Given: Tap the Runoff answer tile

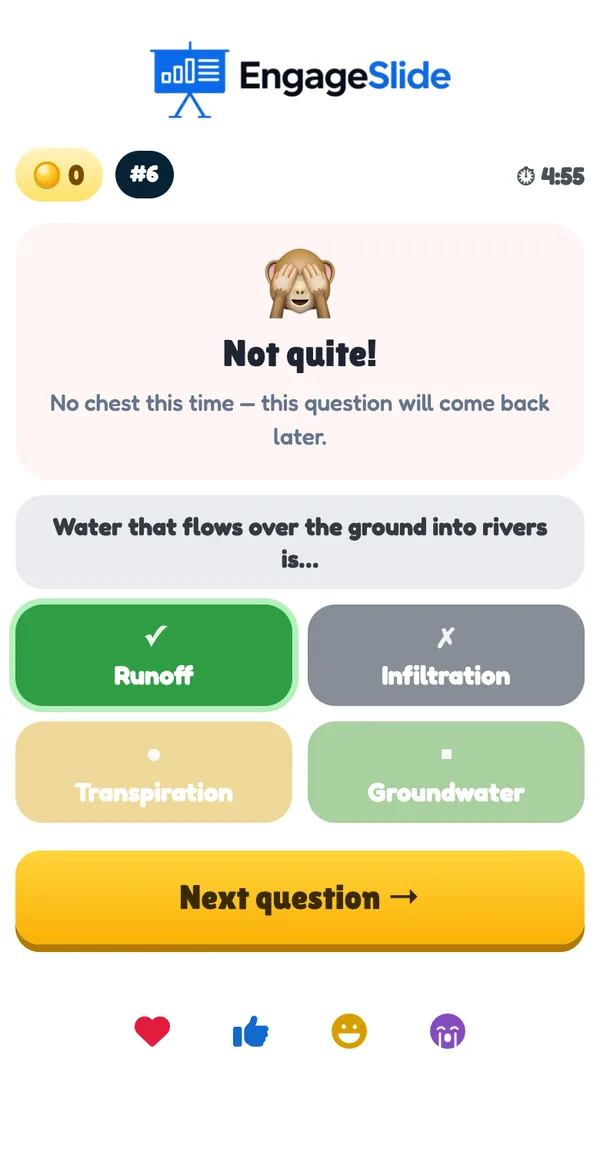Looking at the screenshot, I should pos(154,655).
